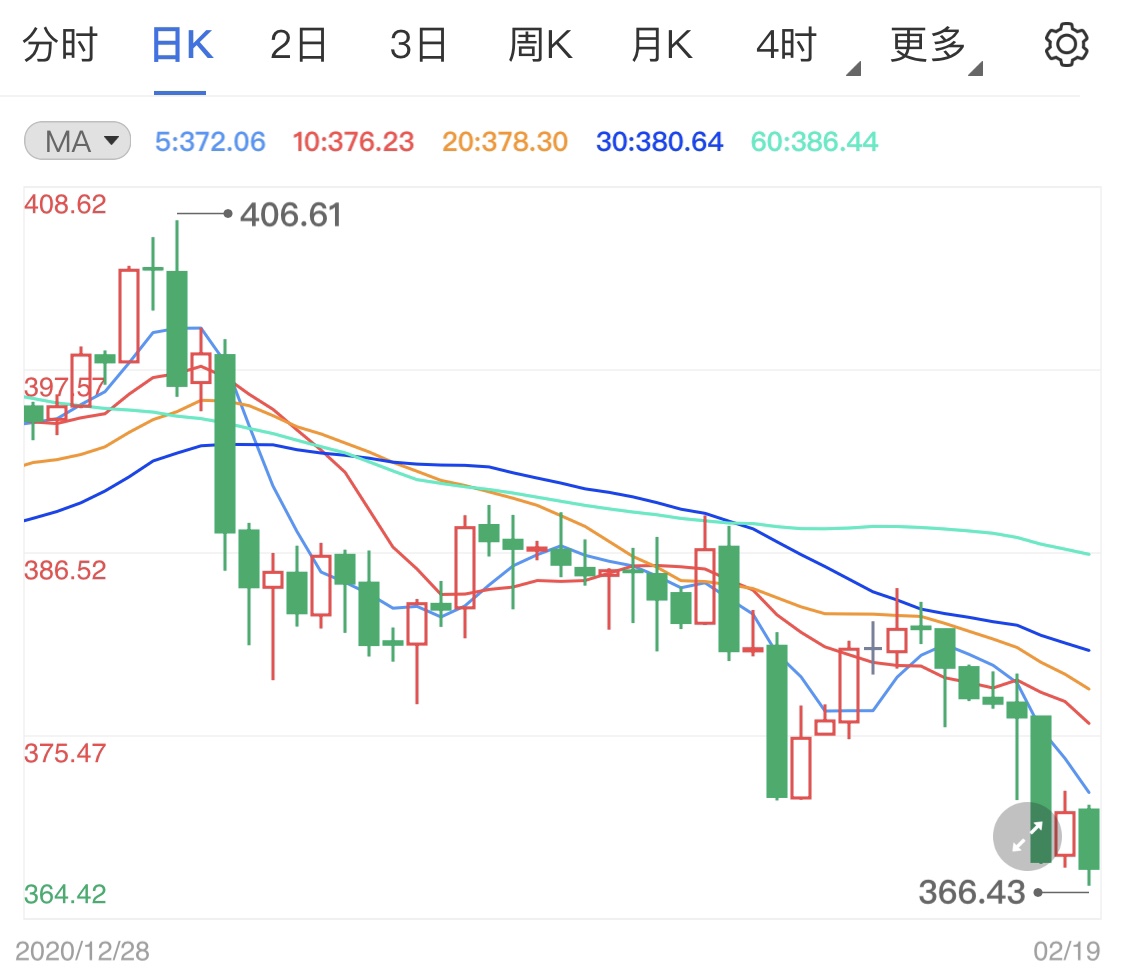Switch to the 分时 chart tab

point(60,46)
